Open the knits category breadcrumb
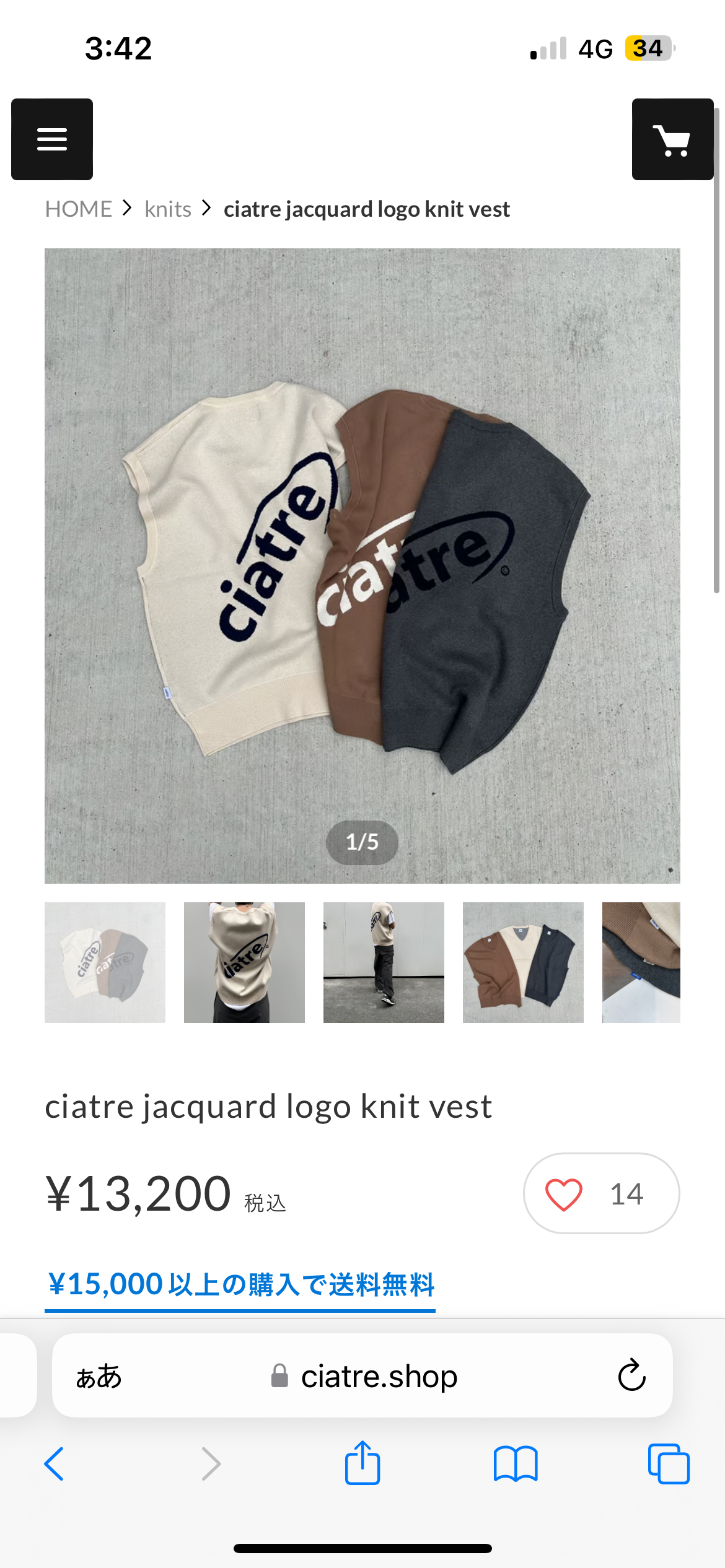Viewport: 725px width, 1568px height. coord(168,209)
